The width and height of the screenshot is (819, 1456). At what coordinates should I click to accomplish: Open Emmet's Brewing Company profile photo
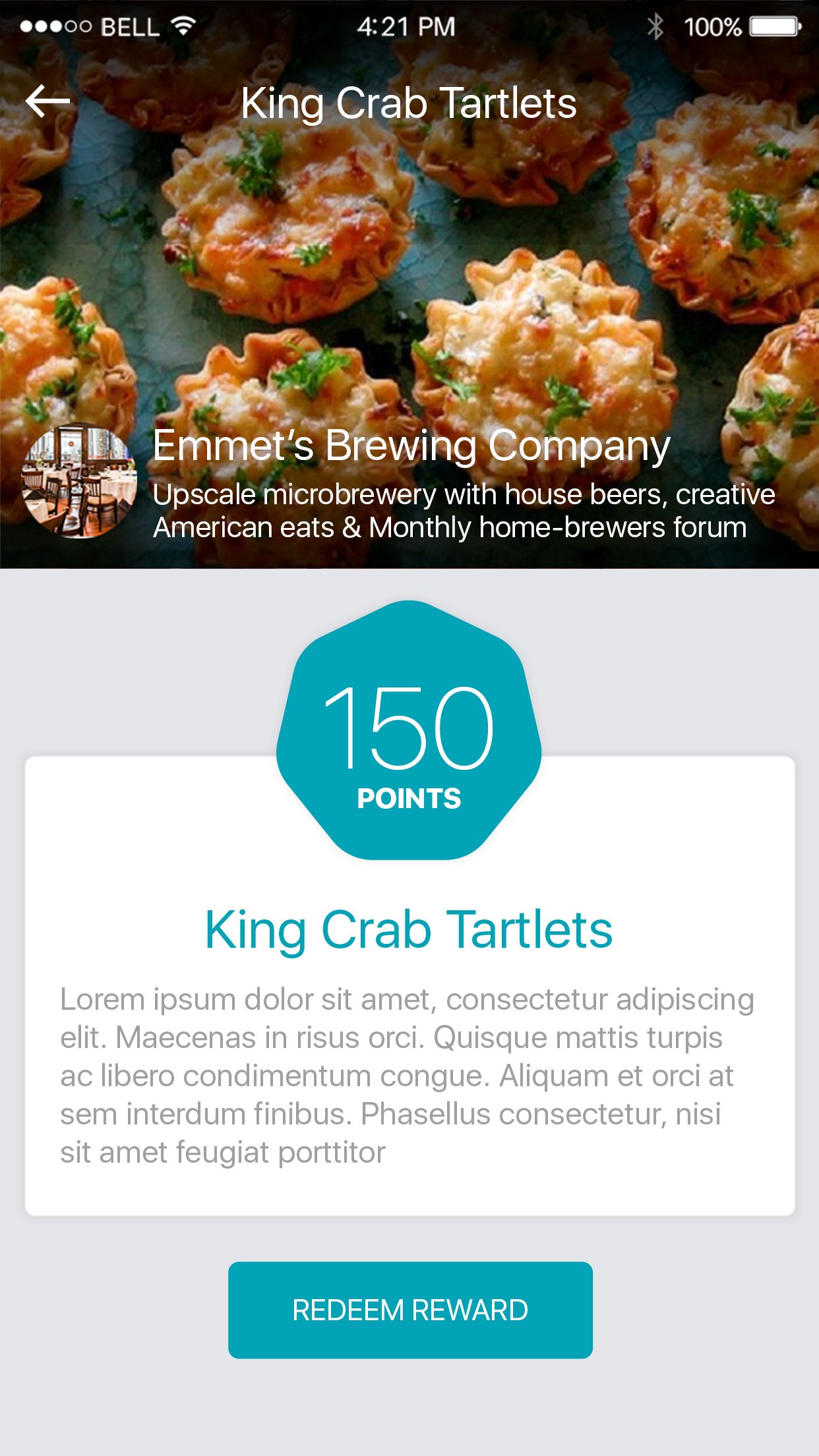tap(79, 480)
